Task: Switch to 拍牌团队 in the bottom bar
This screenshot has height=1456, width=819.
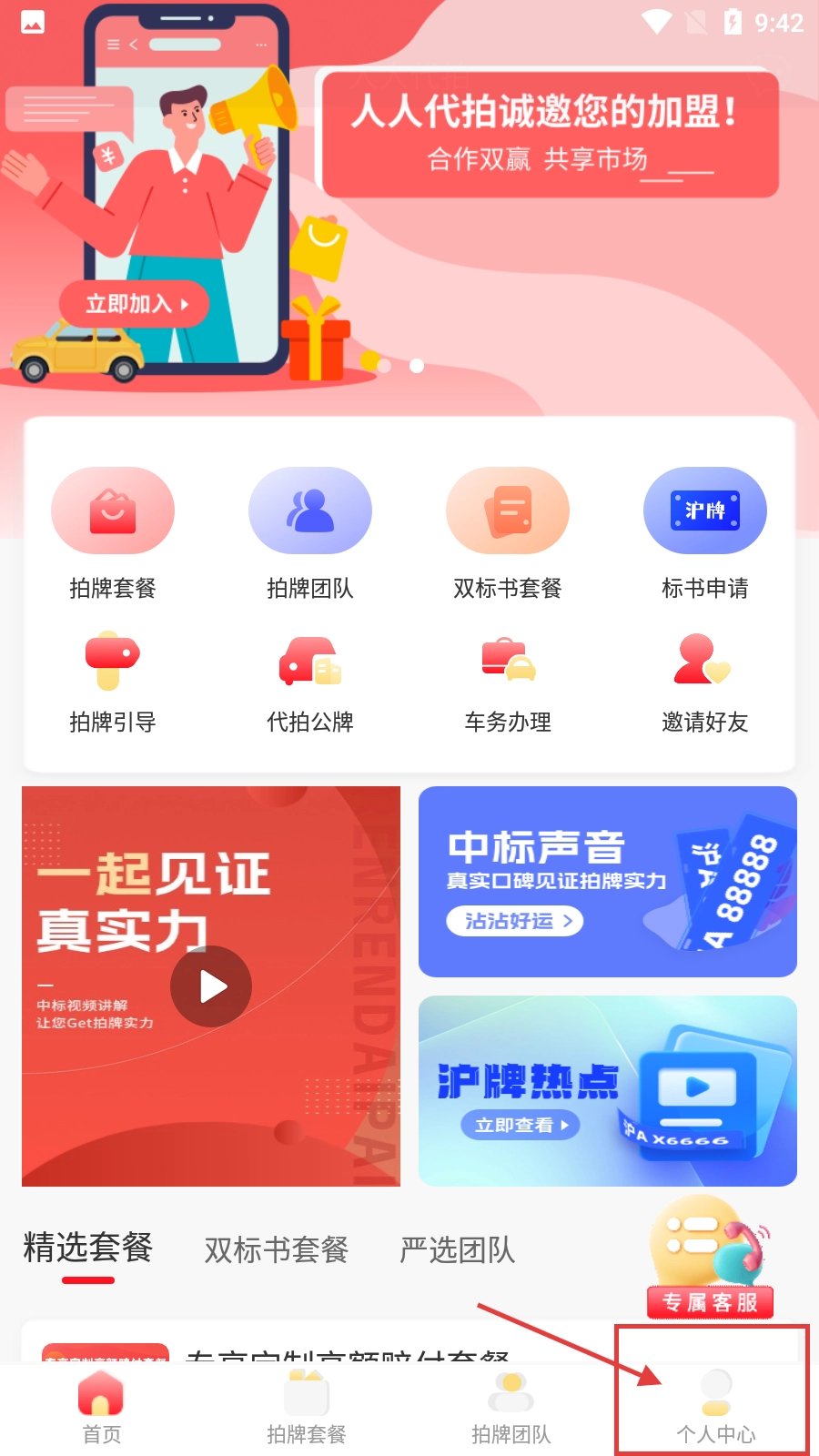Action: coord(511,1407)
